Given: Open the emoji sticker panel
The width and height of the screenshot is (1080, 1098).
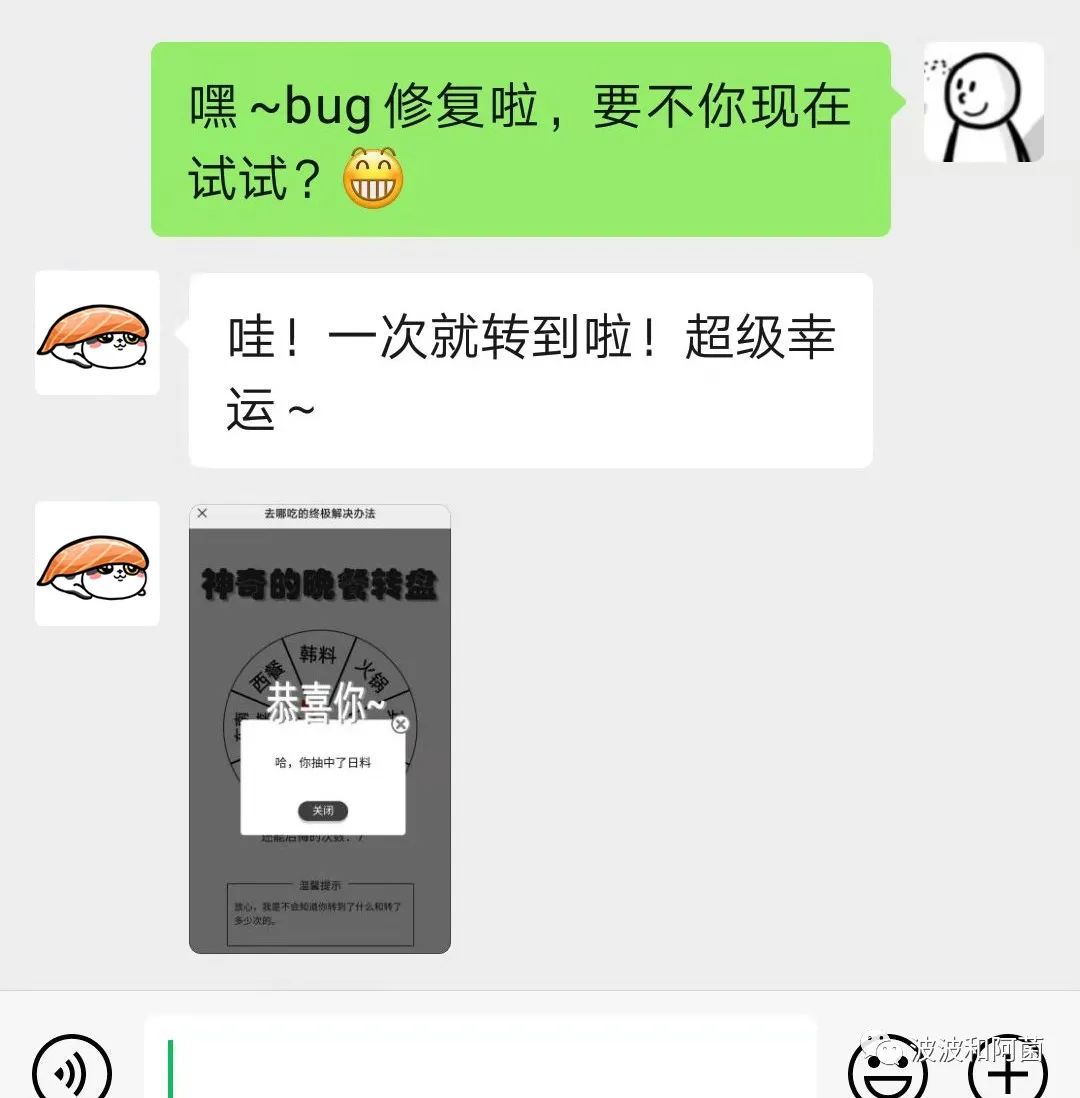Looking at the screenshot, I should (x=887, y=1068).
